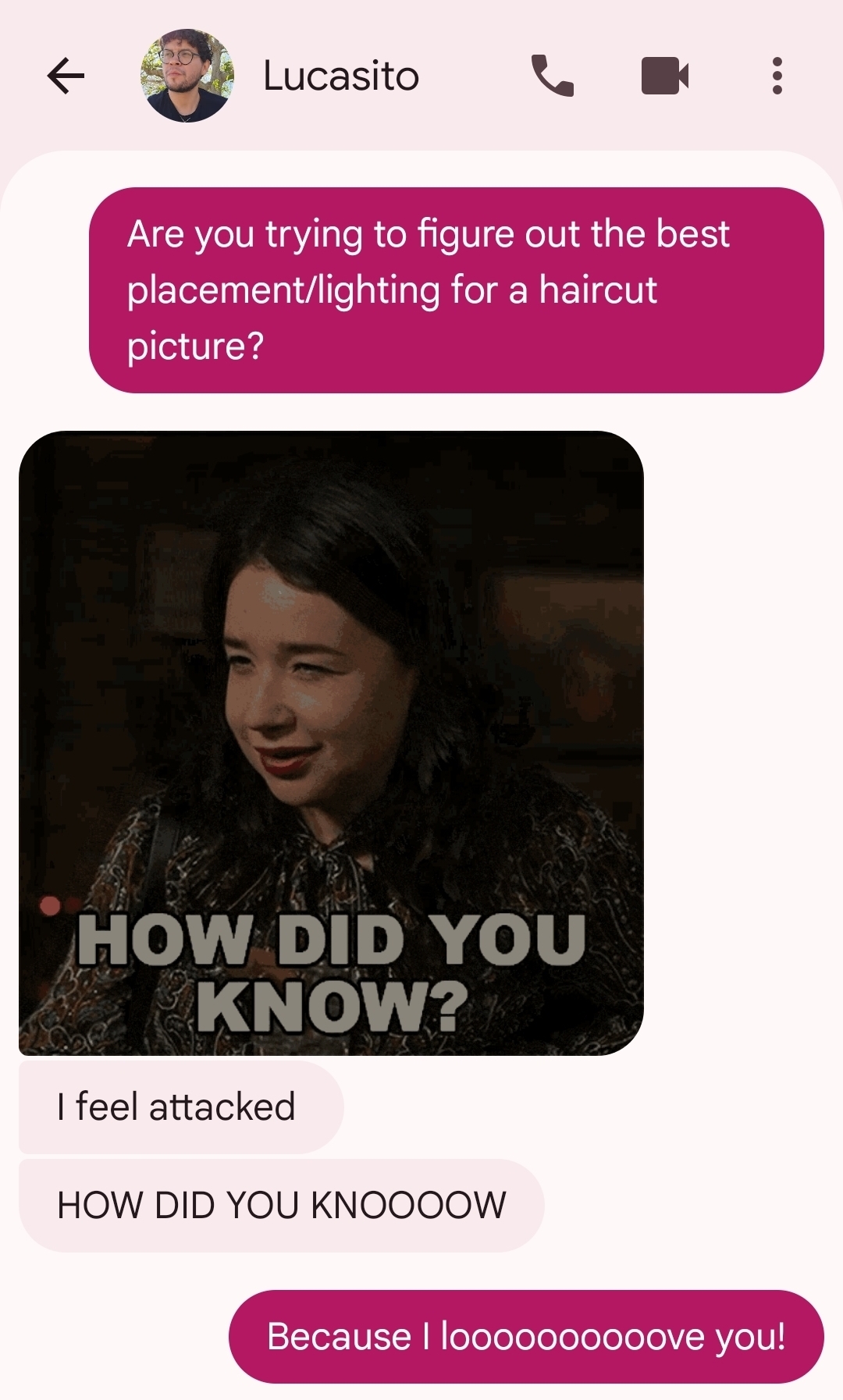Open Lucasito's contact profile picture

187,76
